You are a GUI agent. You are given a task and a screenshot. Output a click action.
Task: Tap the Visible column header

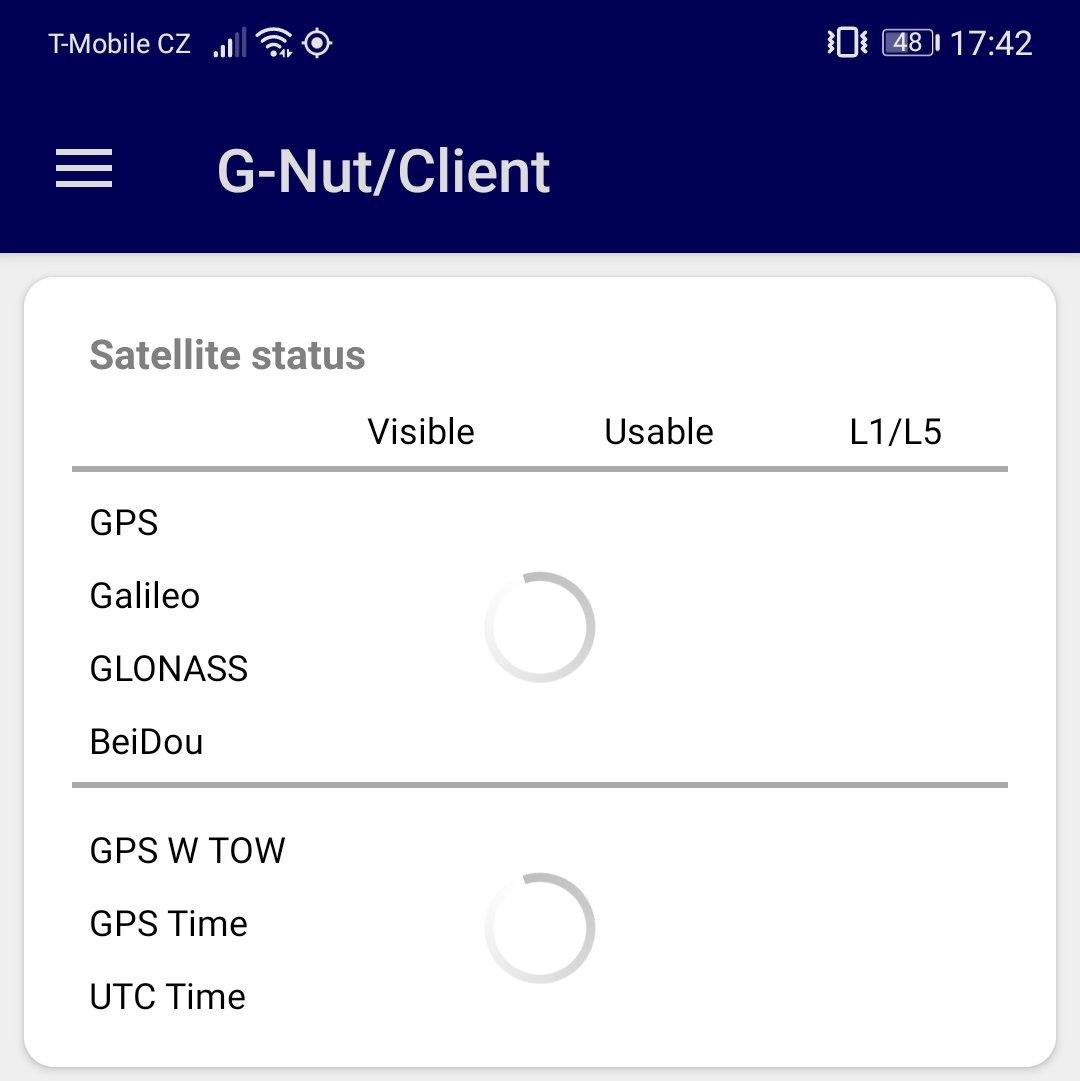(x=421, y=431)
